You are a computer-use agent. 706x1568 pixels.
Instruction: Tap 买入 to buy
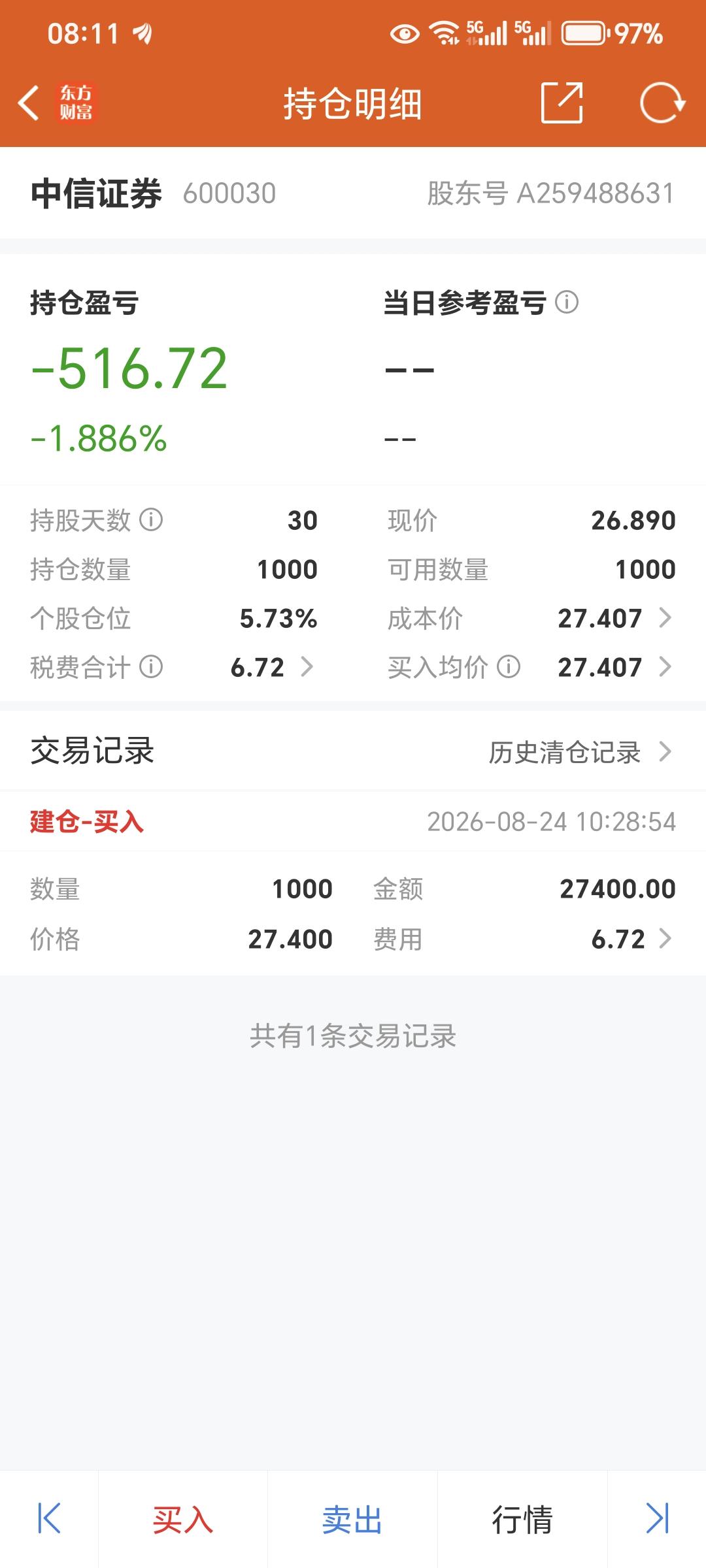[183, 1518]
